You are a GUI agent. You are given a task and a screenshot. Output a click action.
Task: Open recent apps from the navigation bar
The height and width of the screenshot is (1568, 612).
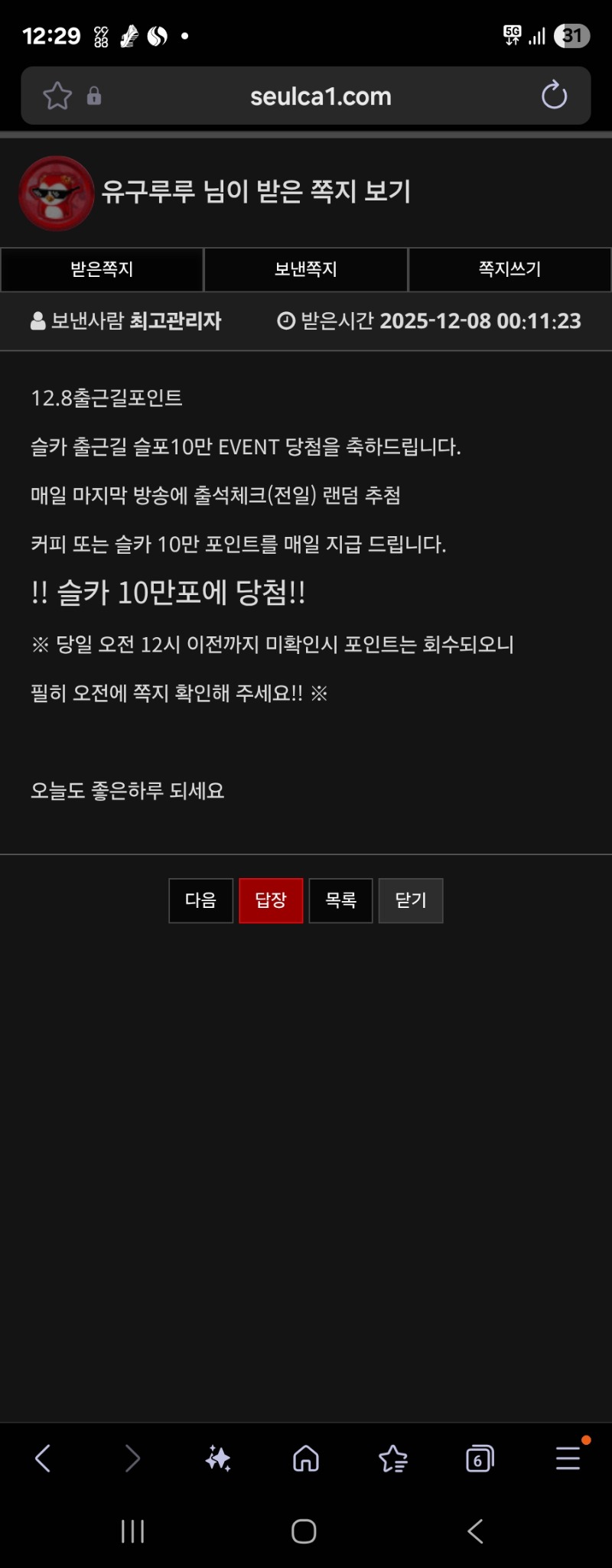(132, 1531)
